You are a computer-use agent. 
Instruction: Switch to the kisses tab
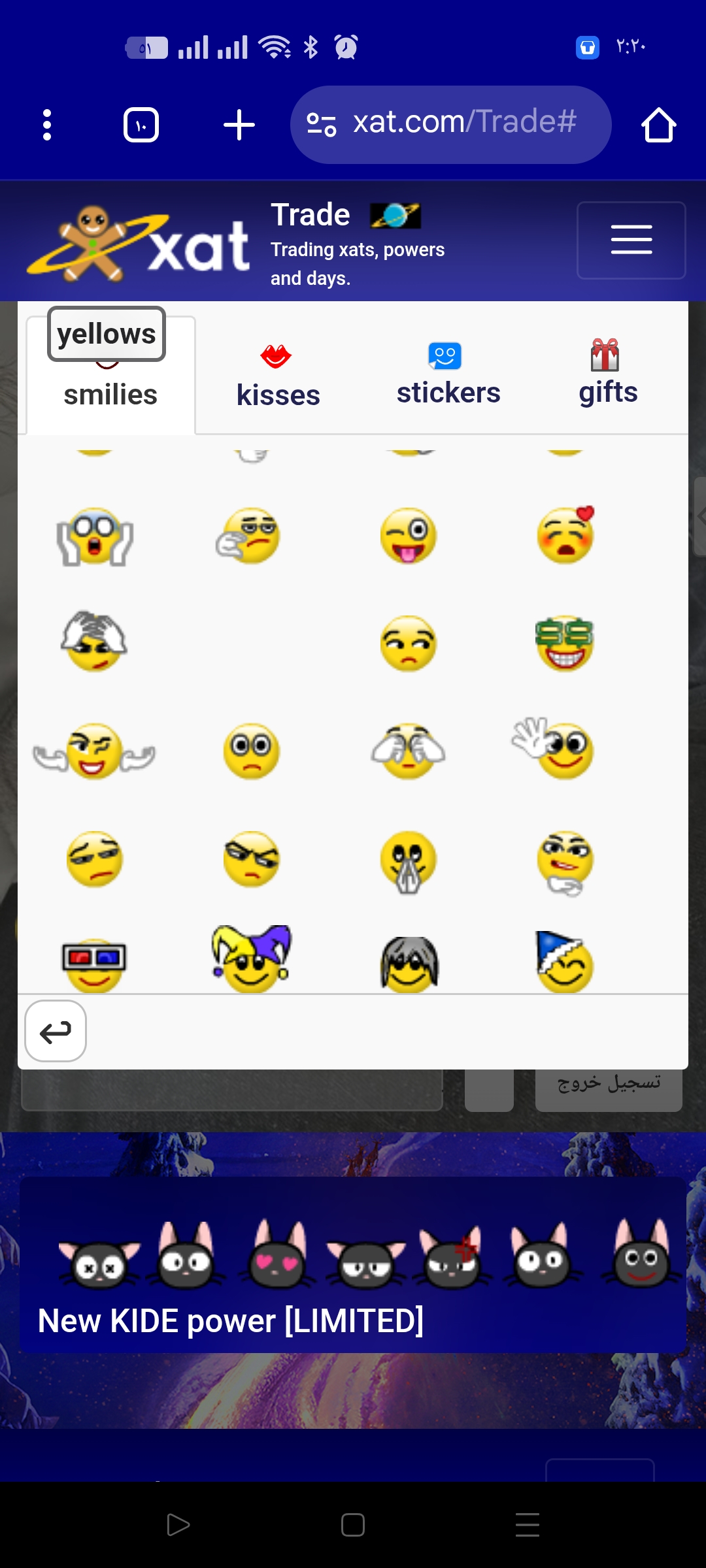tap(278, 375)
